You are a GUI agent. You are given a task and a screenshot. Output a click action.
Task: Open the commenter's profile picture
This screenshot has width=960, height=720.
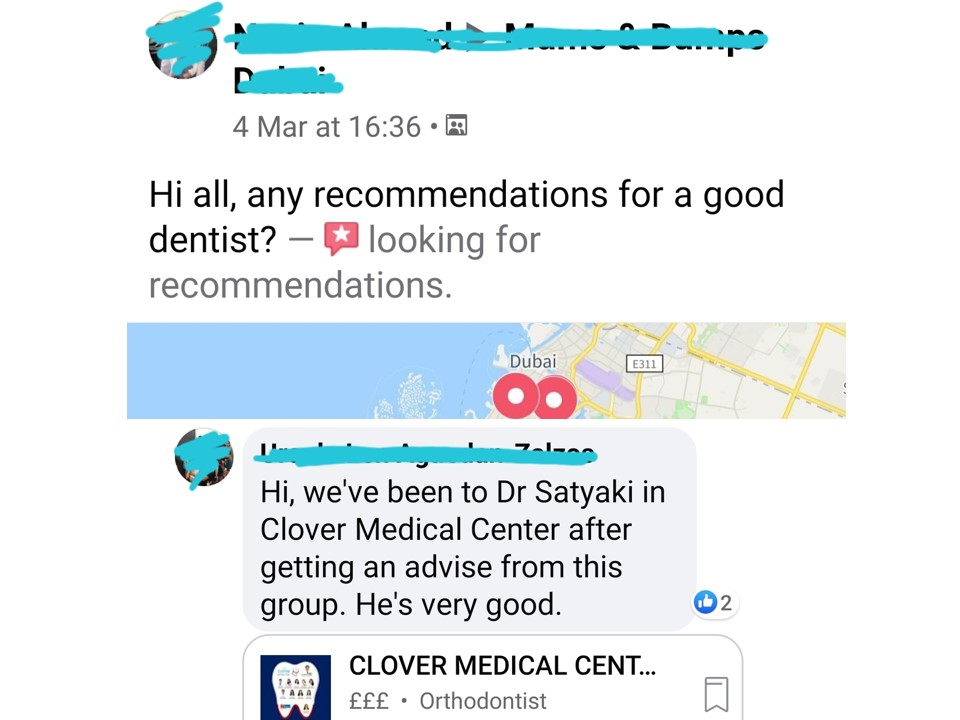[203, 459]
